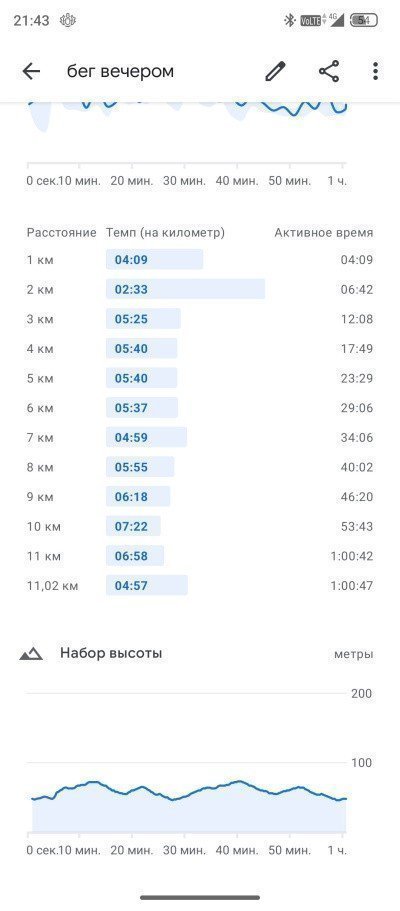
Task: Go back using the arrow icon
Action: point(31,71)
